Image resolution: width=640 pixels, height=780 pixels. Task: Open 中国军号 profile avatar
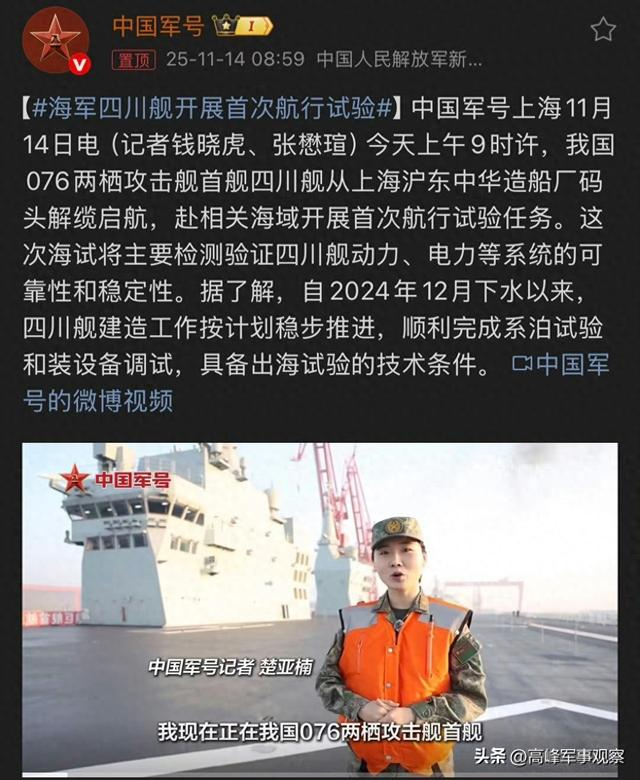55,39
